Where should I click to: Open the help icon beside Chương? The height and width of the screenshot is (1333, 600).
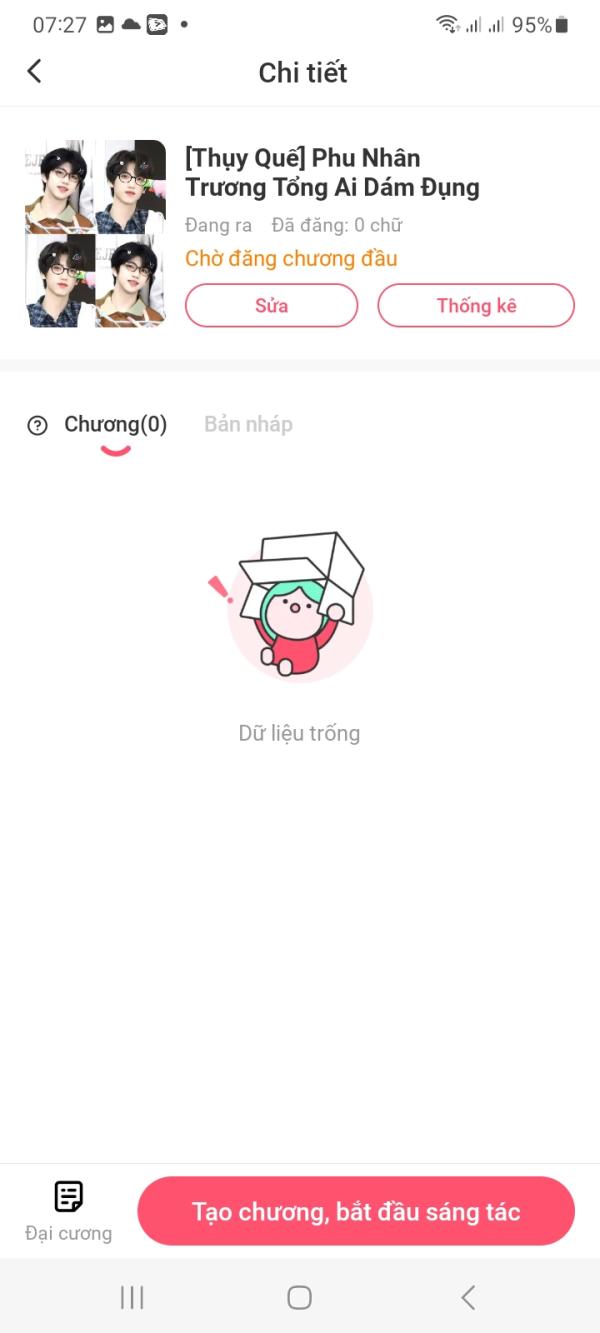(38, 426)
